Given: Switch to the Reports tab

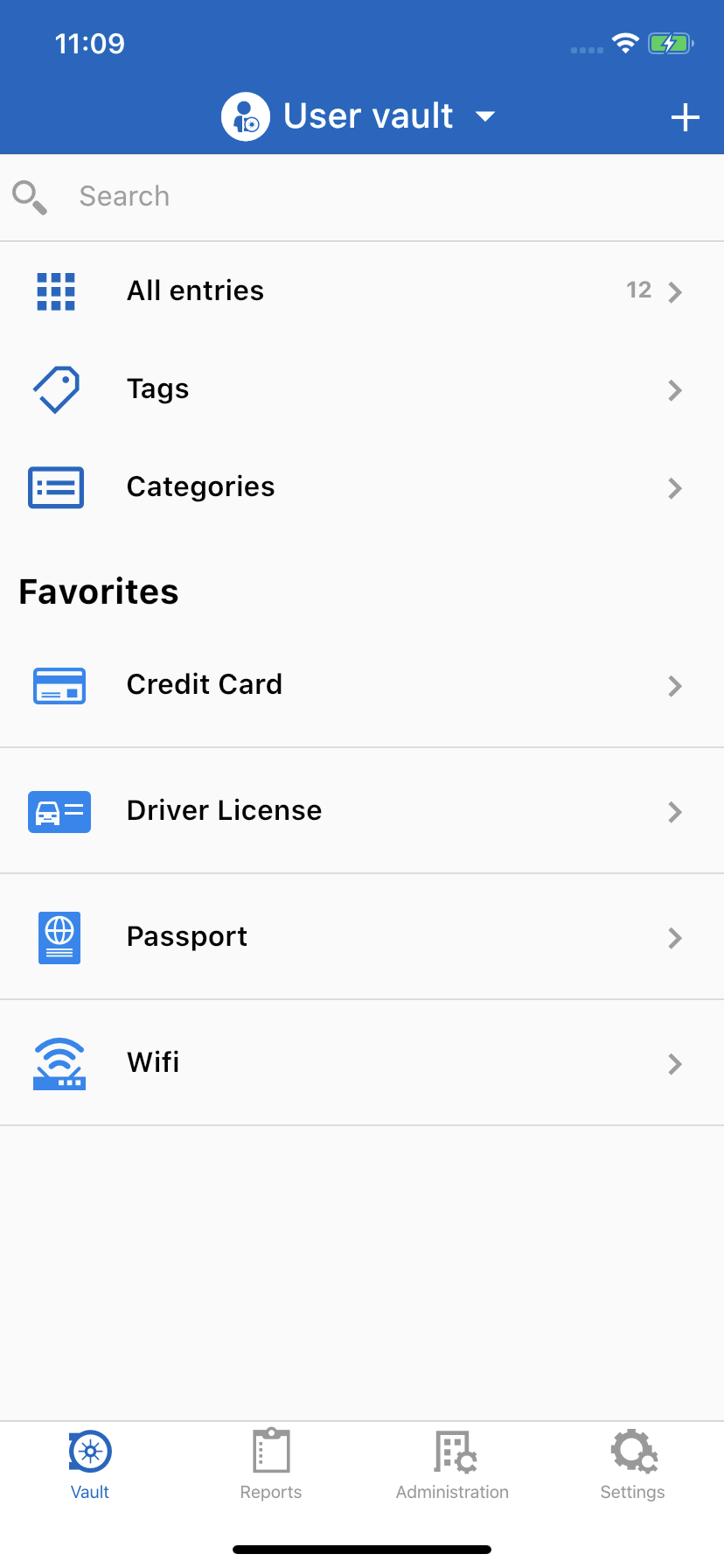Looking at the screenshot, I should coord(271,1466).
